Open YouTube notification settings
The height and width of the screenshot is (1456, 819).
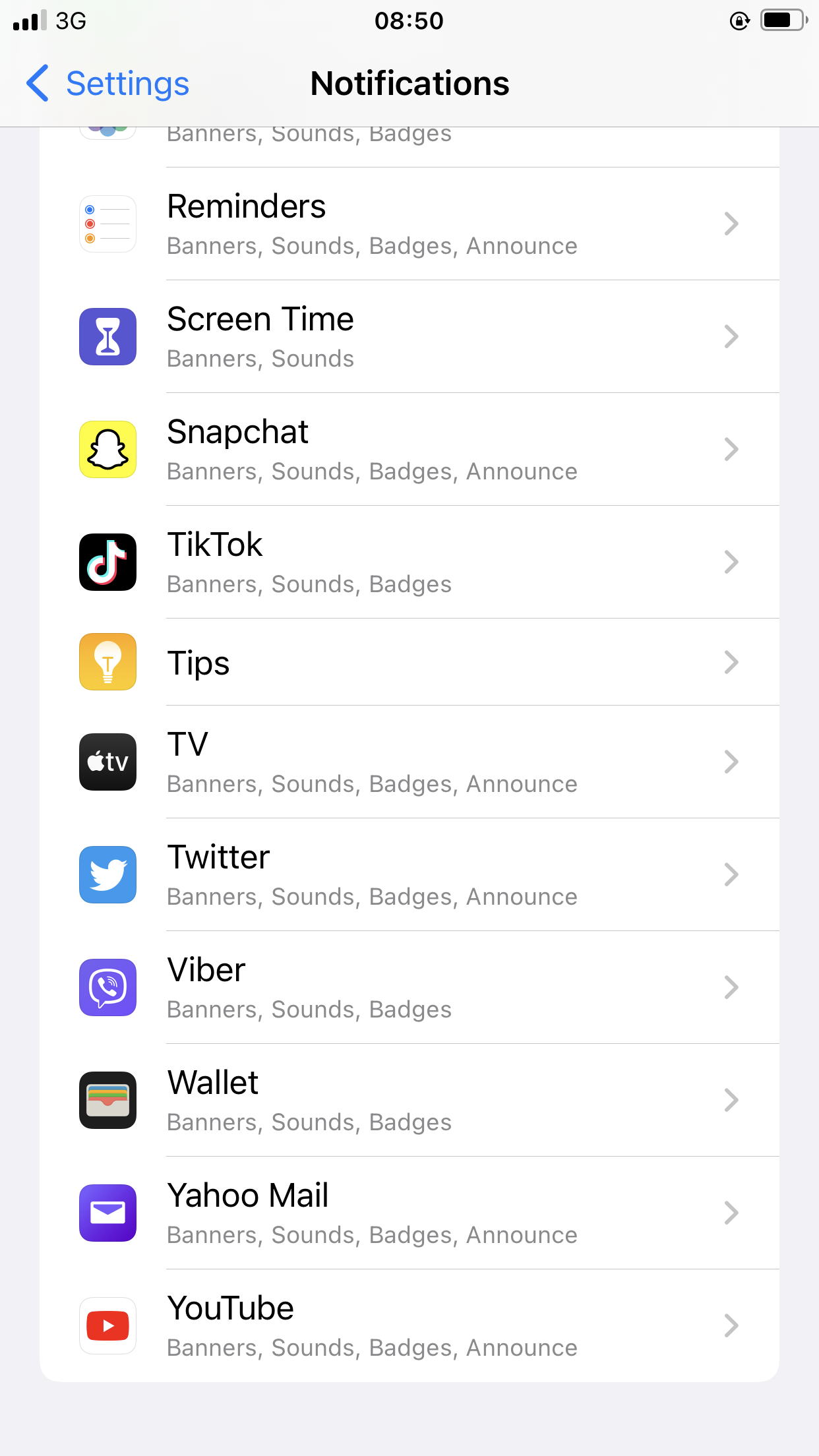pyautogui.click(x=409, y=1326)
